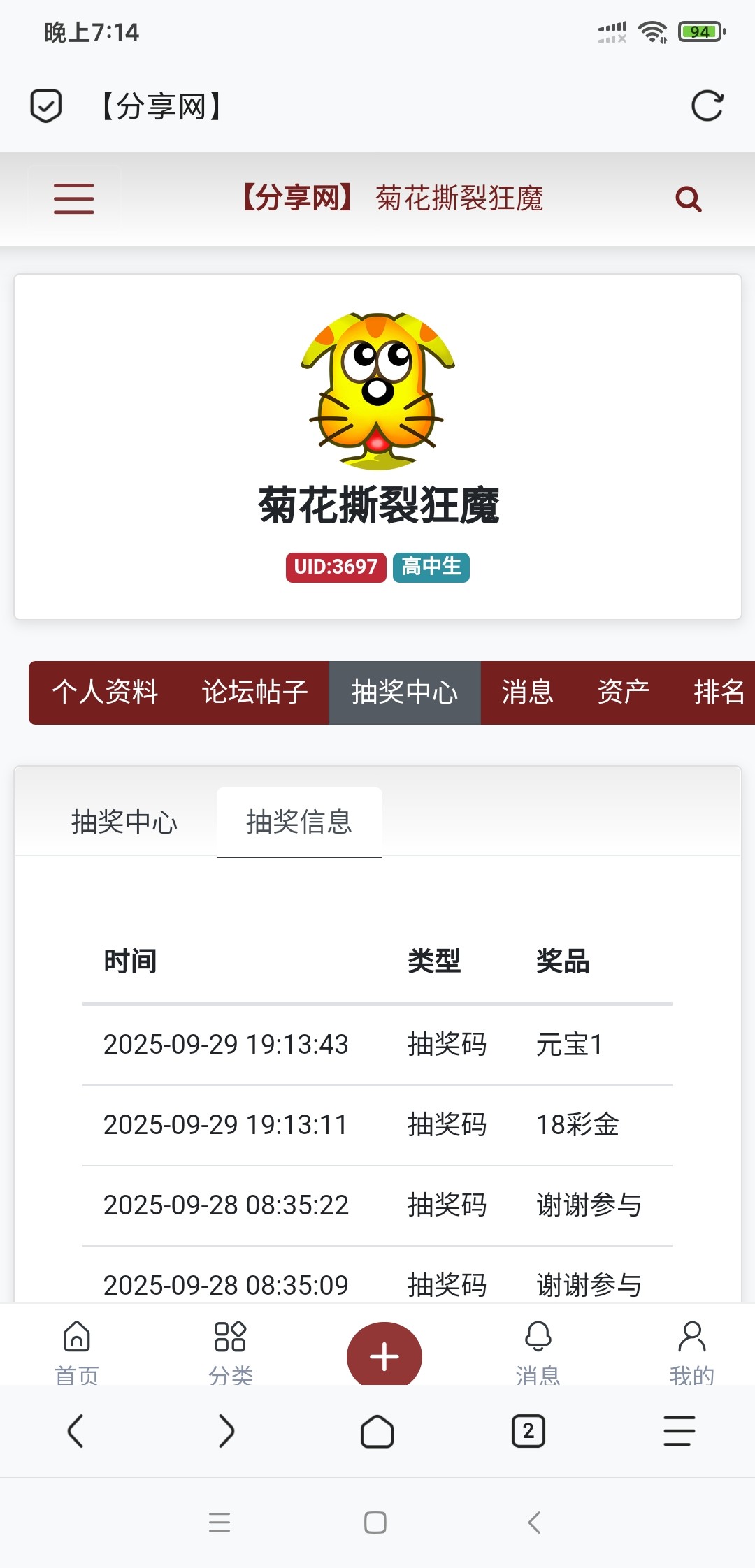Screen dimensions: 755x1568
Task: Open the browser tabs switcher
Action: click(528, 1431)
